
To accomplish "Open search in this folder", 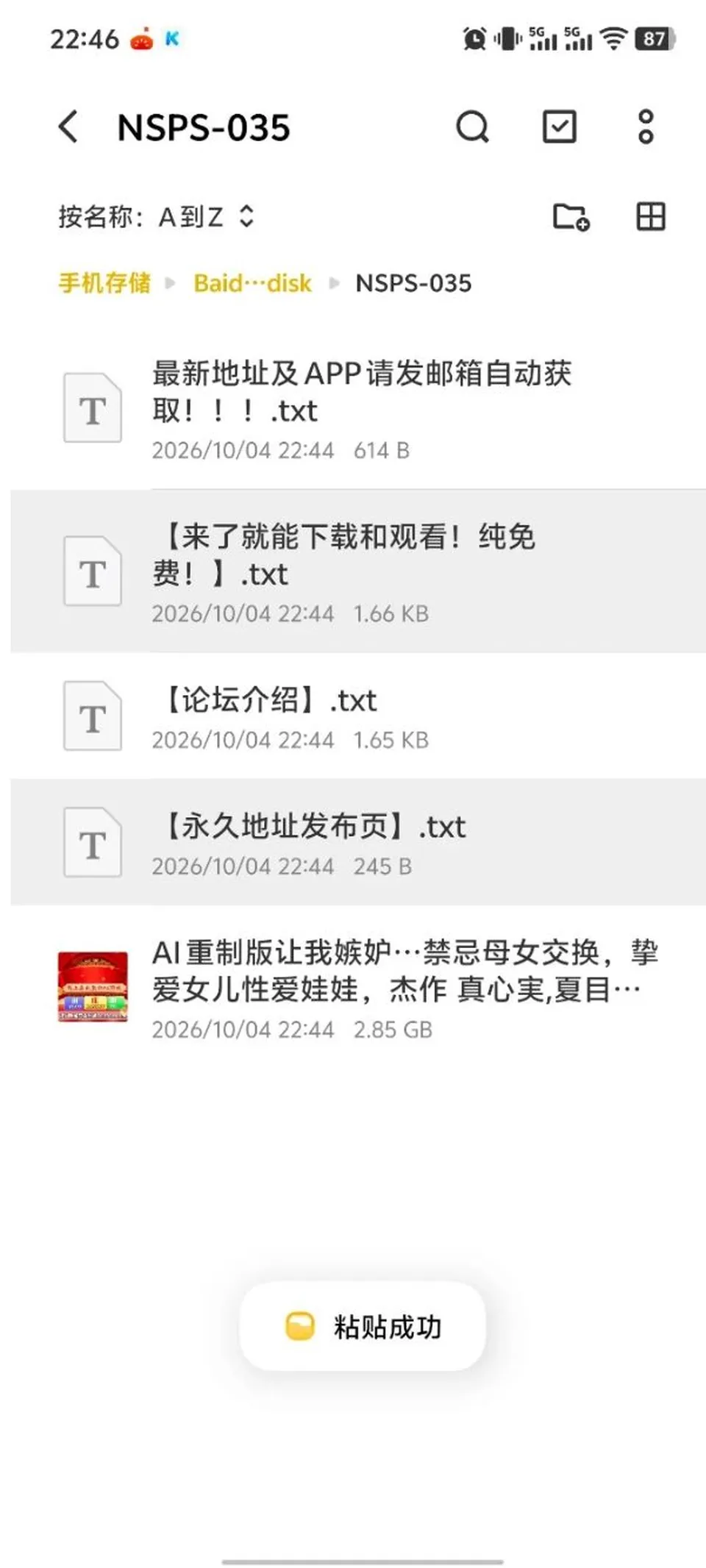I will 472,126.
